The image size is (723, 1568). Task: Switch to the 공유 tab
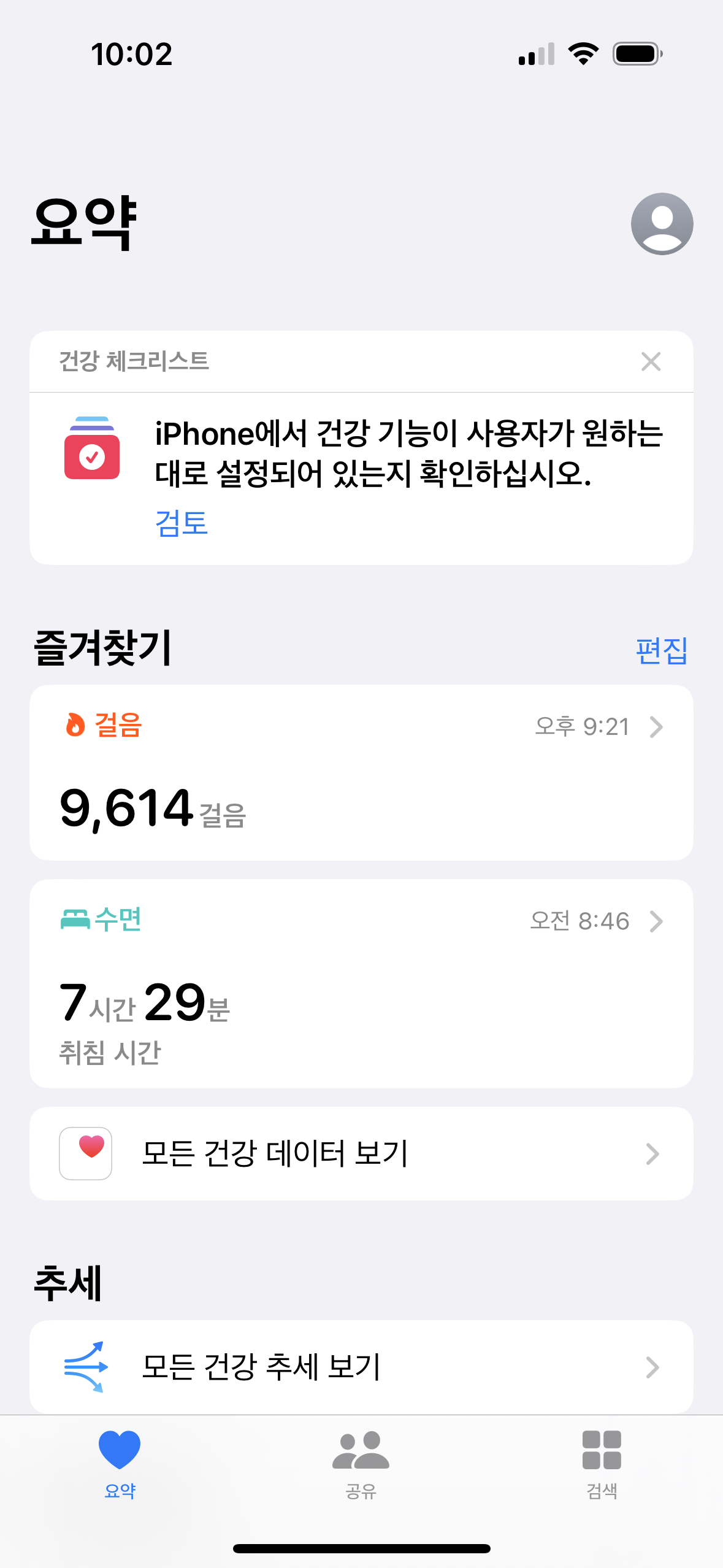pos(361,1464)
